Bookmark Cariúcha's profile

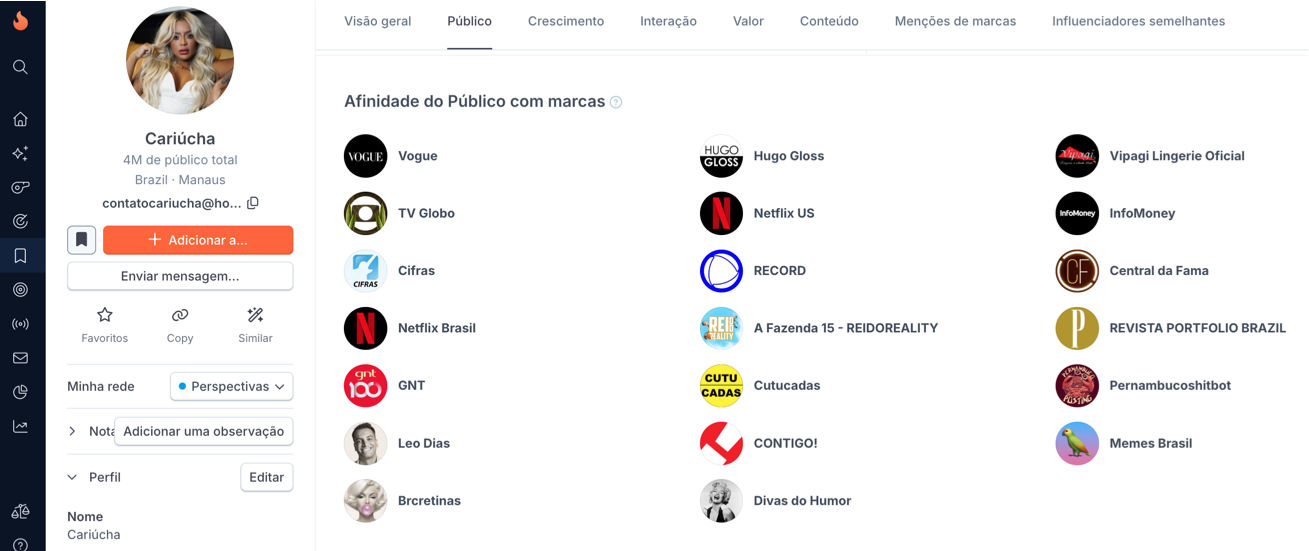[82, 240]
